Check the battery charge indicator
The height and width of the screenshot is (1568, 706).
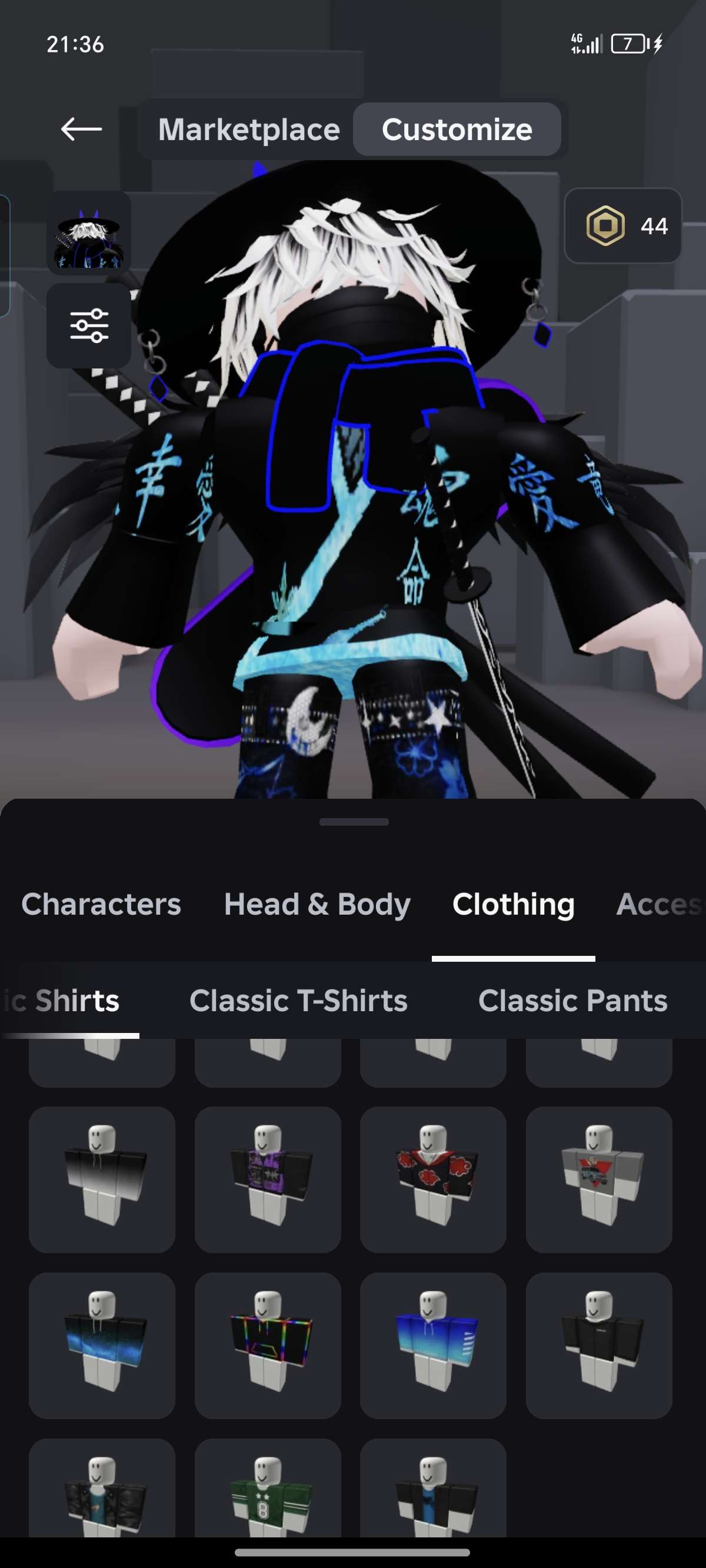point(627,42)
